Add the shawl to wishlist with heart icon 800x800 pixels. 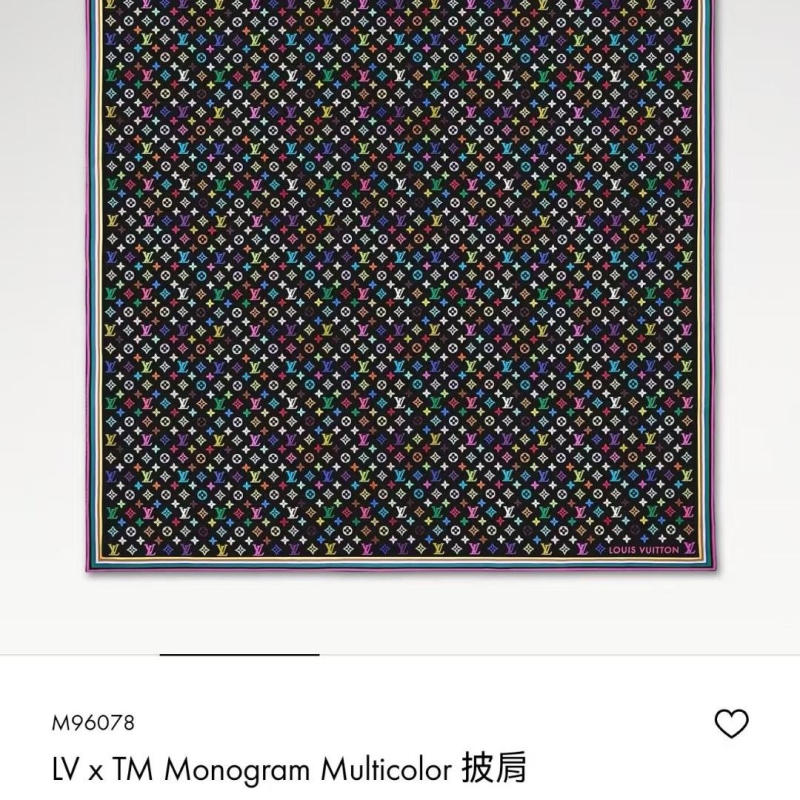733,723
